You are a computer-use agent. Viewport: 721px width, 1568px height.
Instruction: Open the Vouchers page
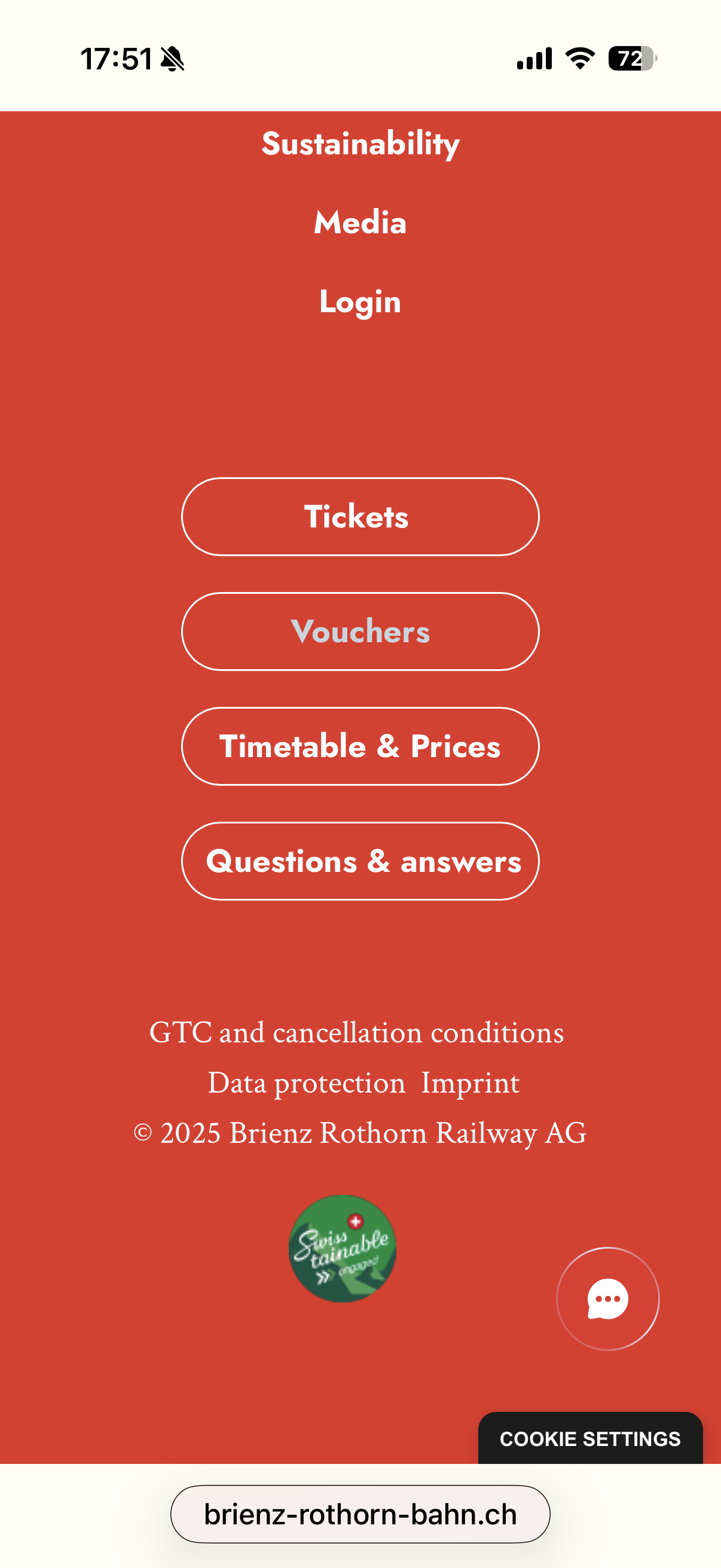coord(360,632)
